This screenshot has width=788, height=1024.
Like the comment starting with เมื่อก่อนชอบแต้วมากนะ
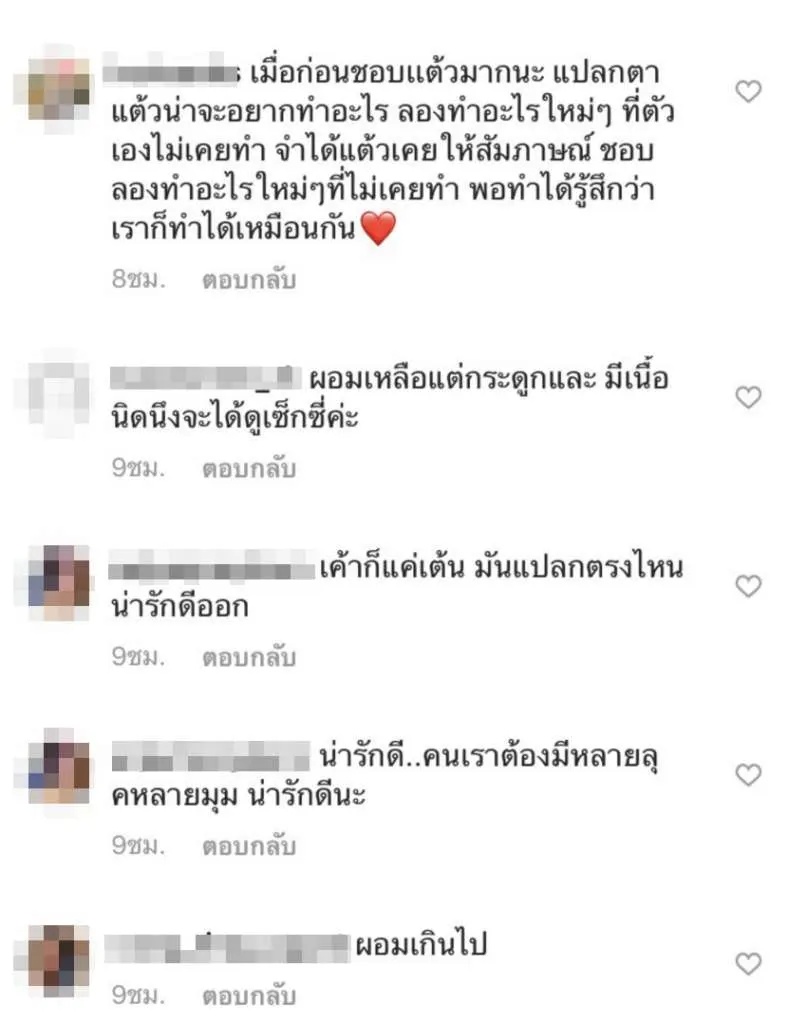click(748, 92)
